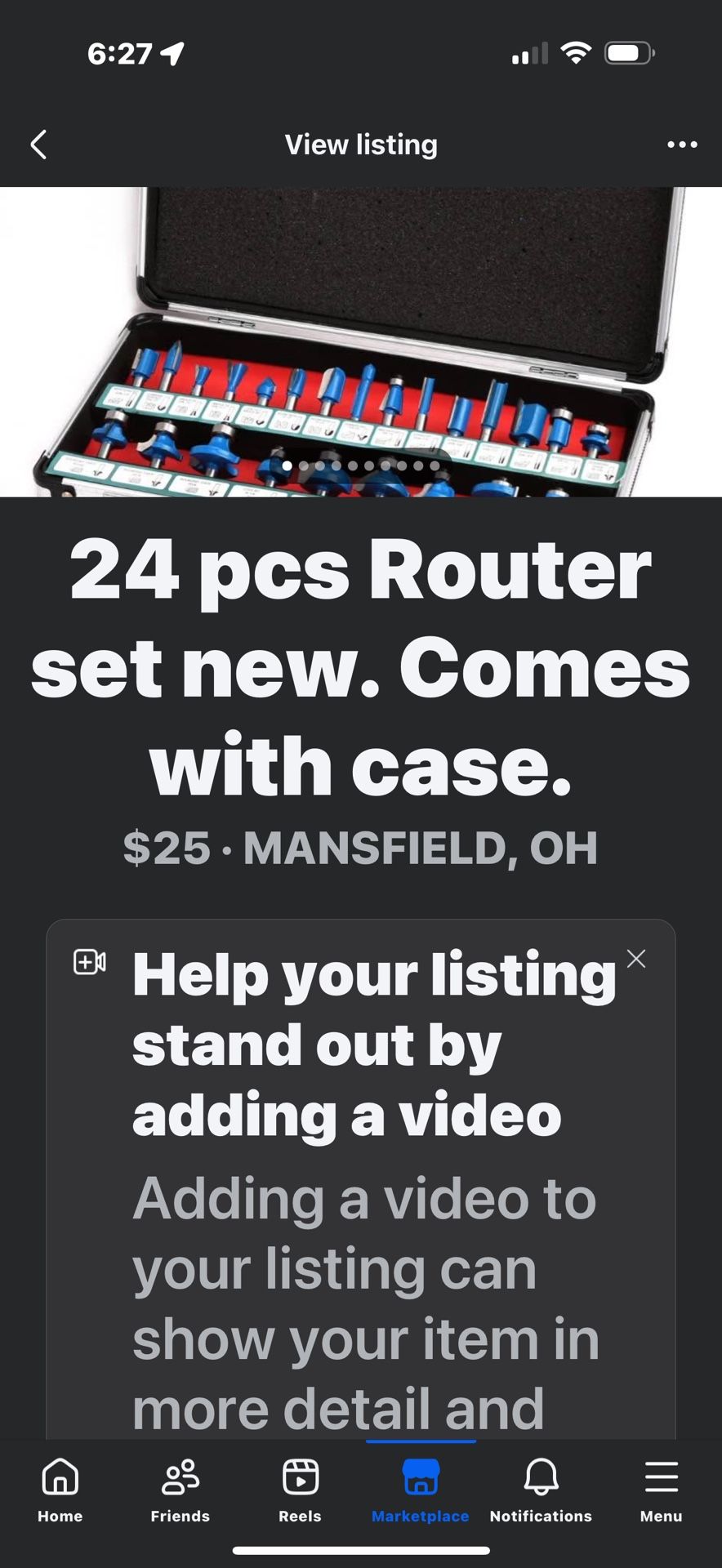Dismiss the add-a-video suggestion card
The image size is (722, 1568).
(x=636, y=959)
